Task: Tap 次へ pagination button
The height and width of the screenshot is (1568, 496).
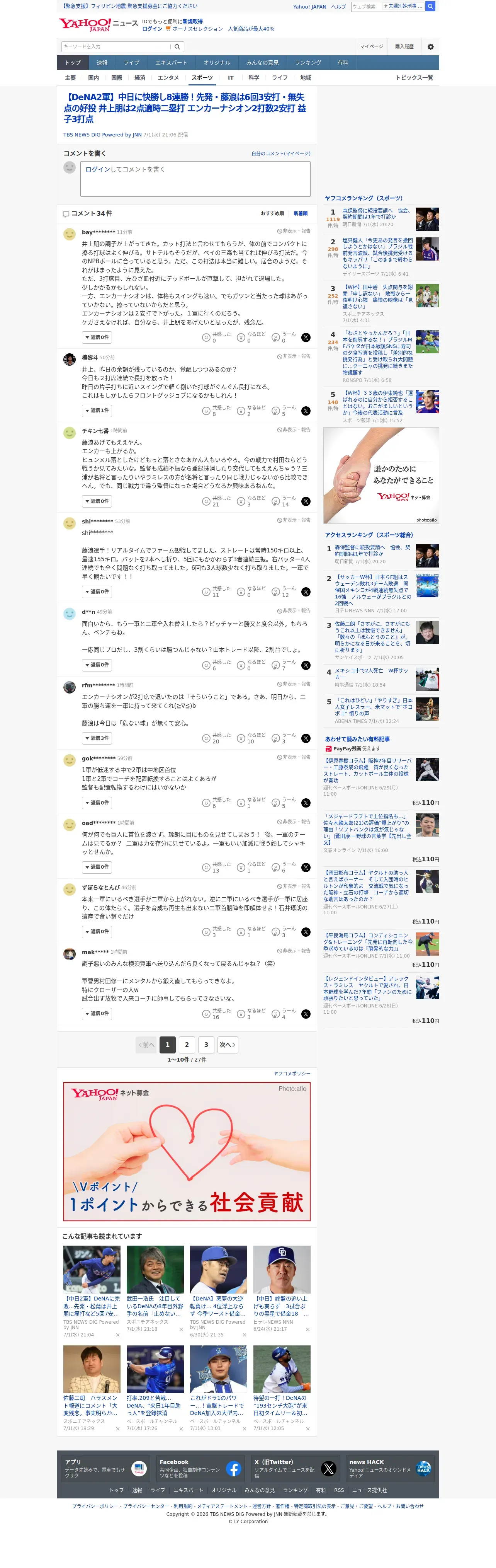Action: coord(227,1045)
